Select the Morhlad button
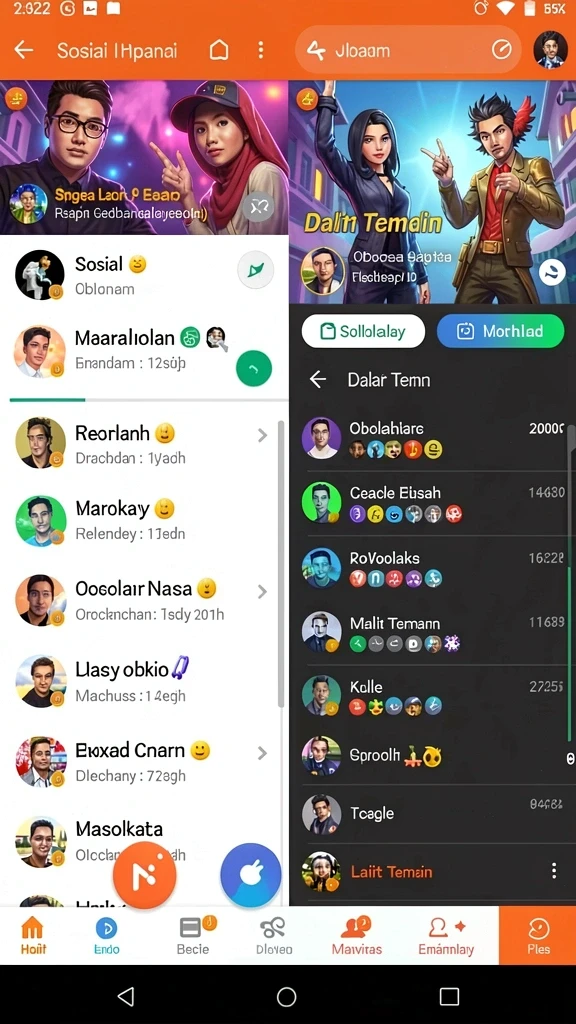The image size is (576, 1024). 500,331
